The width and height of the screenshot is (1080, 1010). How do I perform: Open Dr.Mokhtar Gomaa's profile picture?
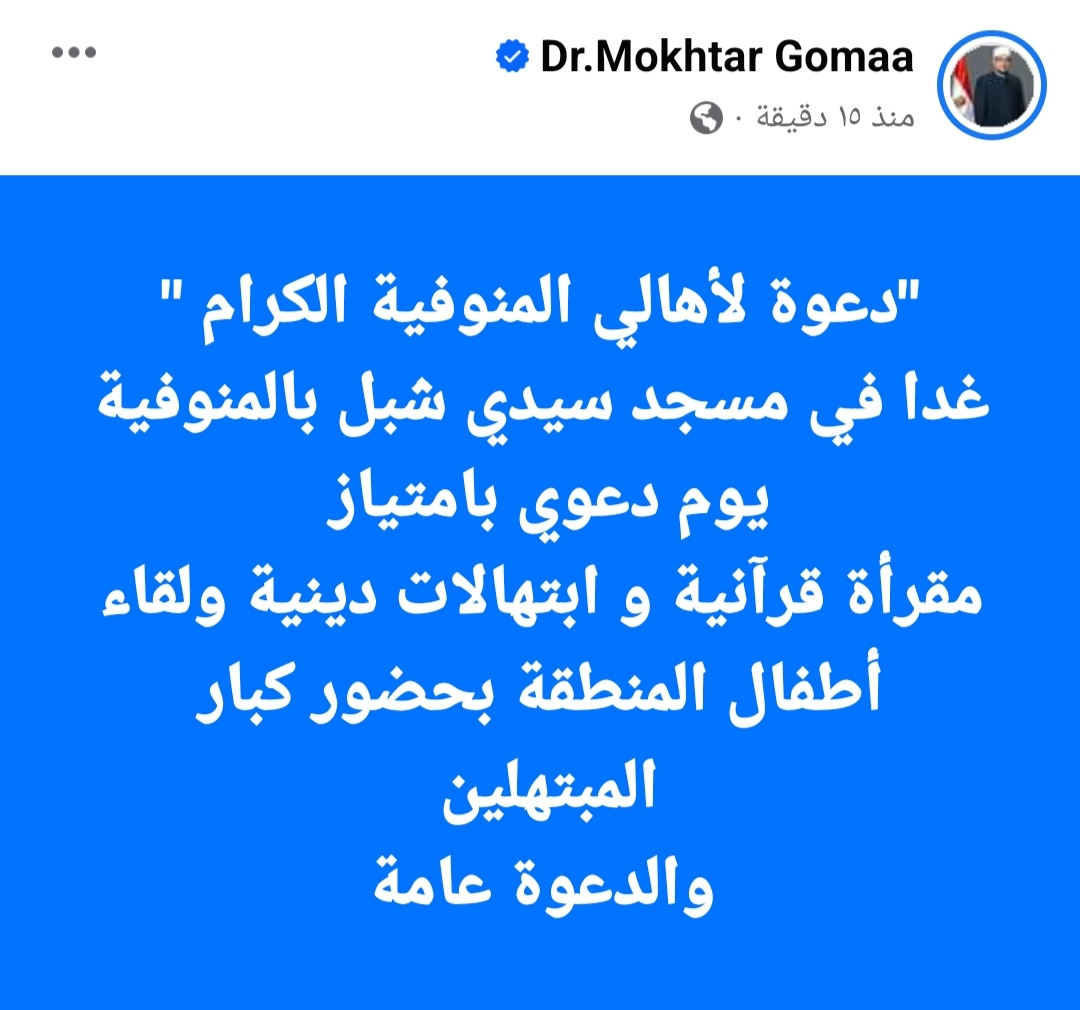point(994,85)
